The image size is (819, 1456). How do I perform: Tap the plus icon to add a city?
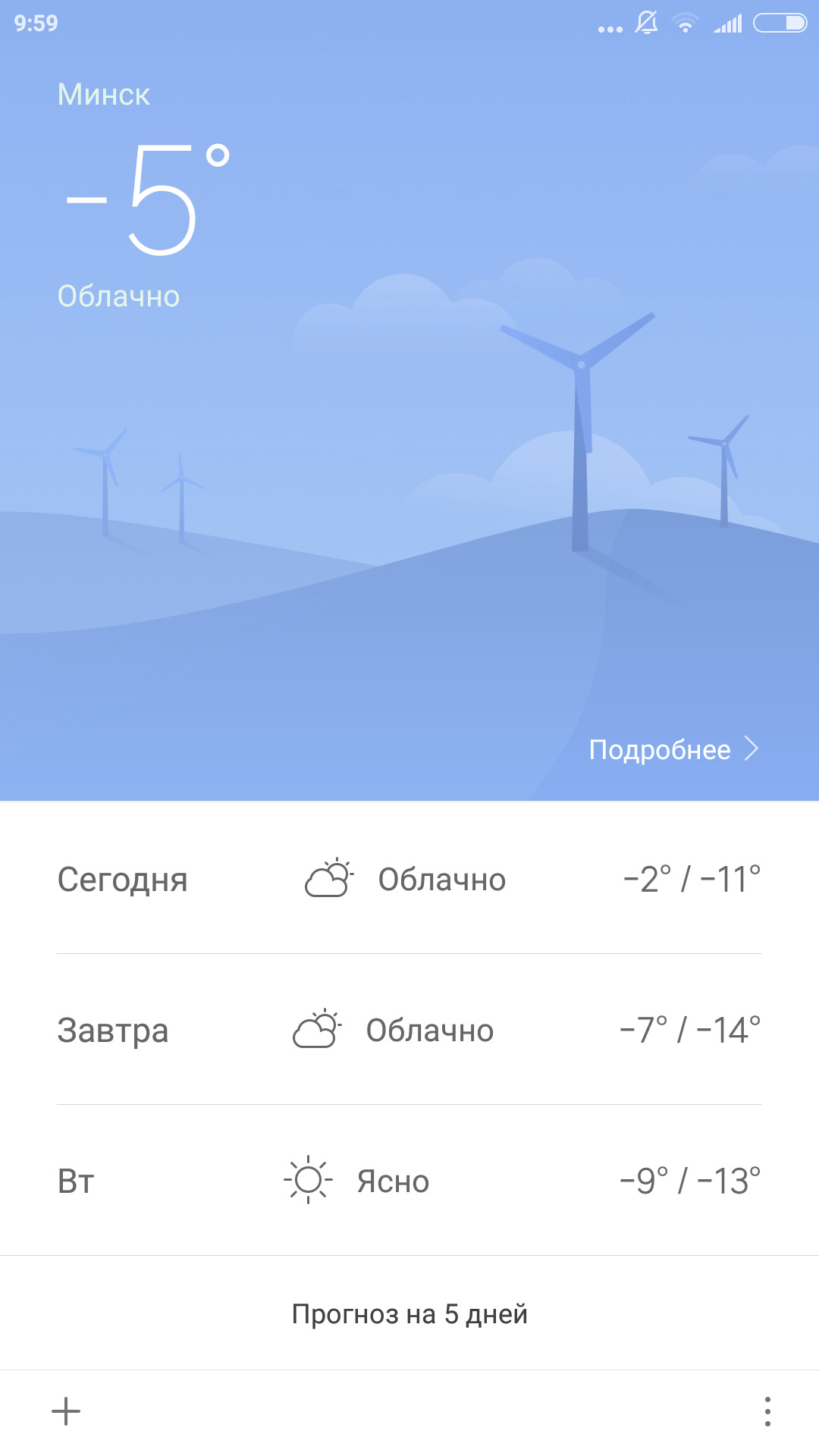(66, 1411)
